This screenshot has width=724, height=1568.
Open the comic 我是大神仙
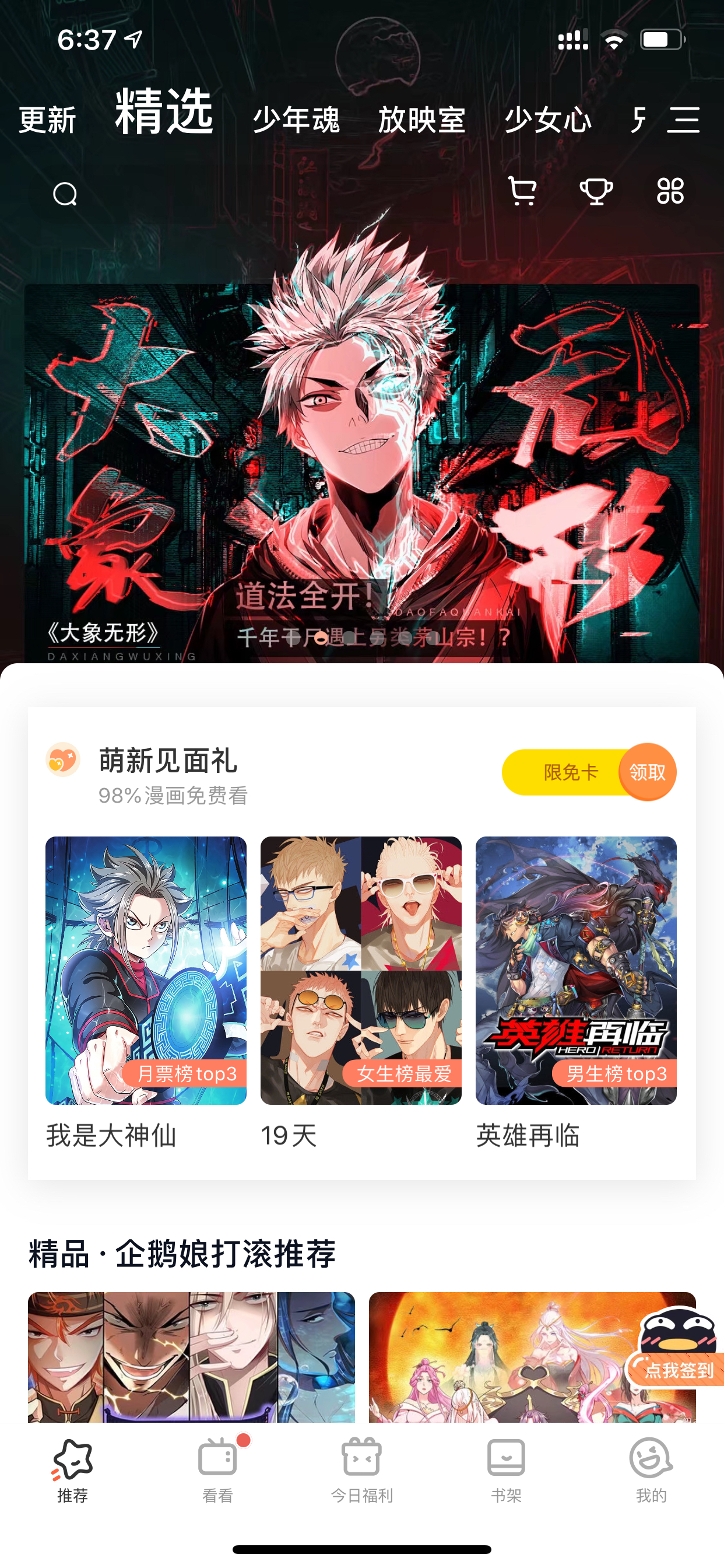[146, 992]
